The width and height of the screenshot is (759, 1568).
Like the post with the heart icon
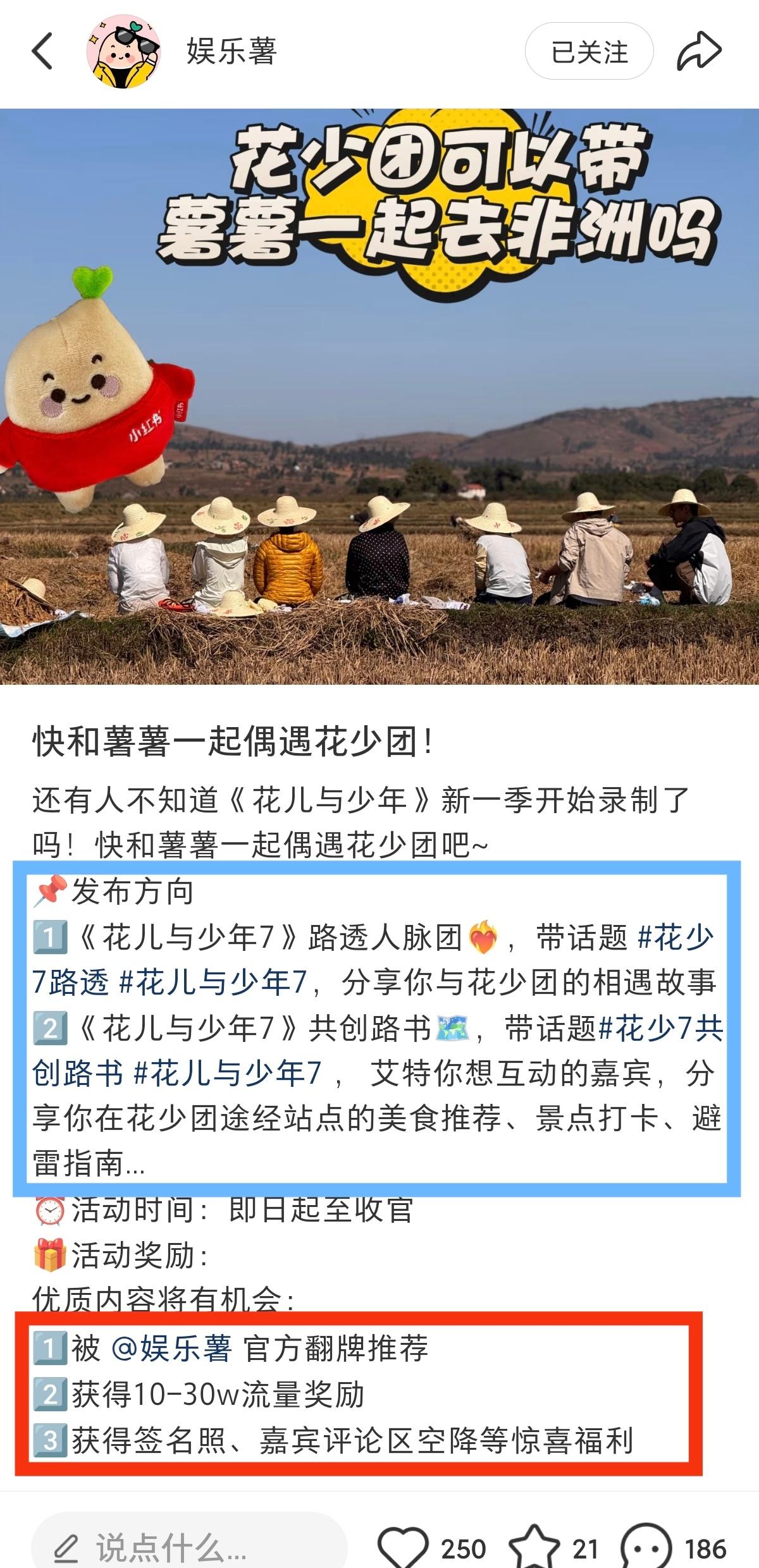pyautogui.click(x=403, y=1548)
